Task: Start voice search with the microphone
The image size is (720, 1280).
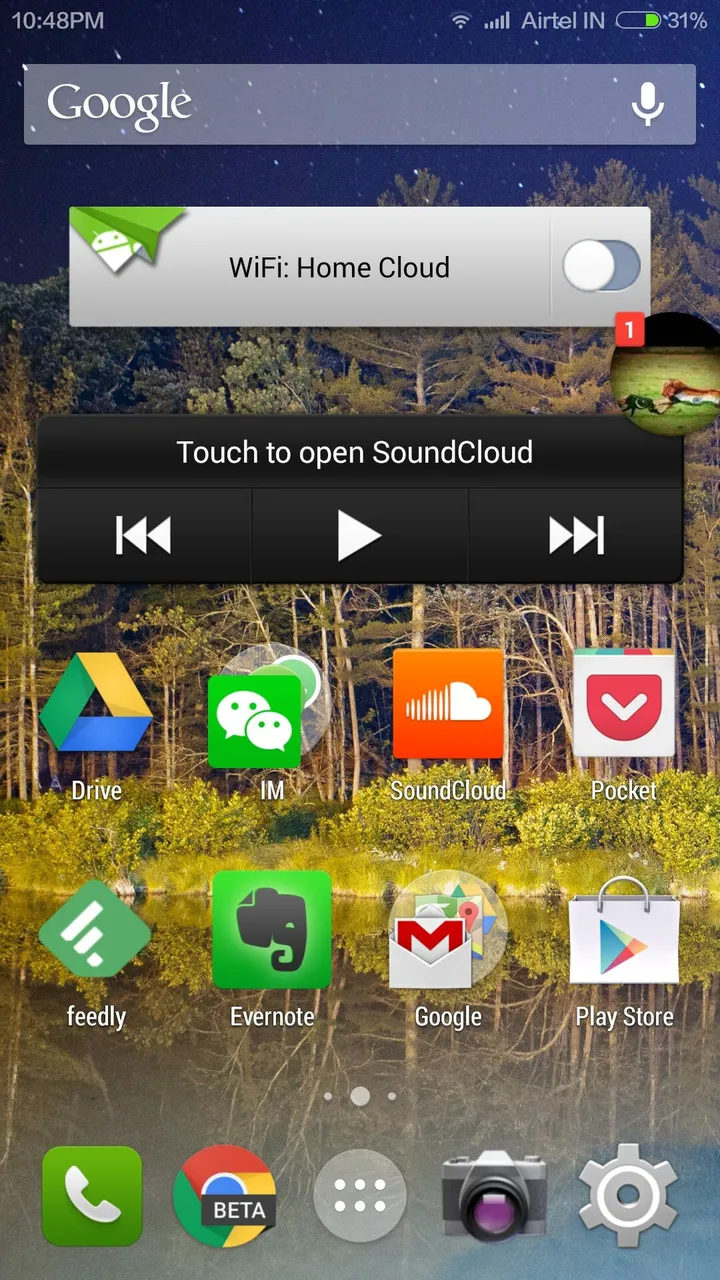Action: [648, 104]
